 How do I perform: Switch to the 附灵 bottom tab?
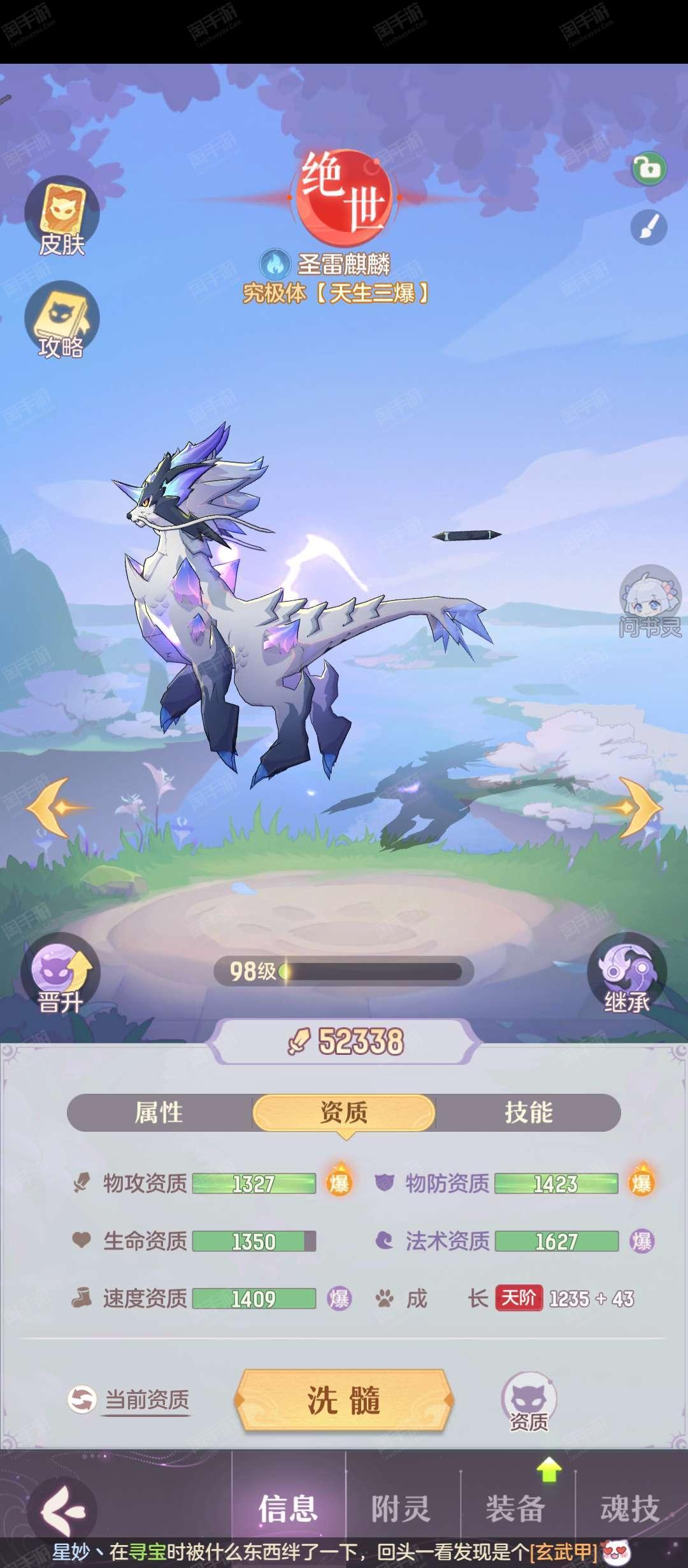coord(401,1509)
